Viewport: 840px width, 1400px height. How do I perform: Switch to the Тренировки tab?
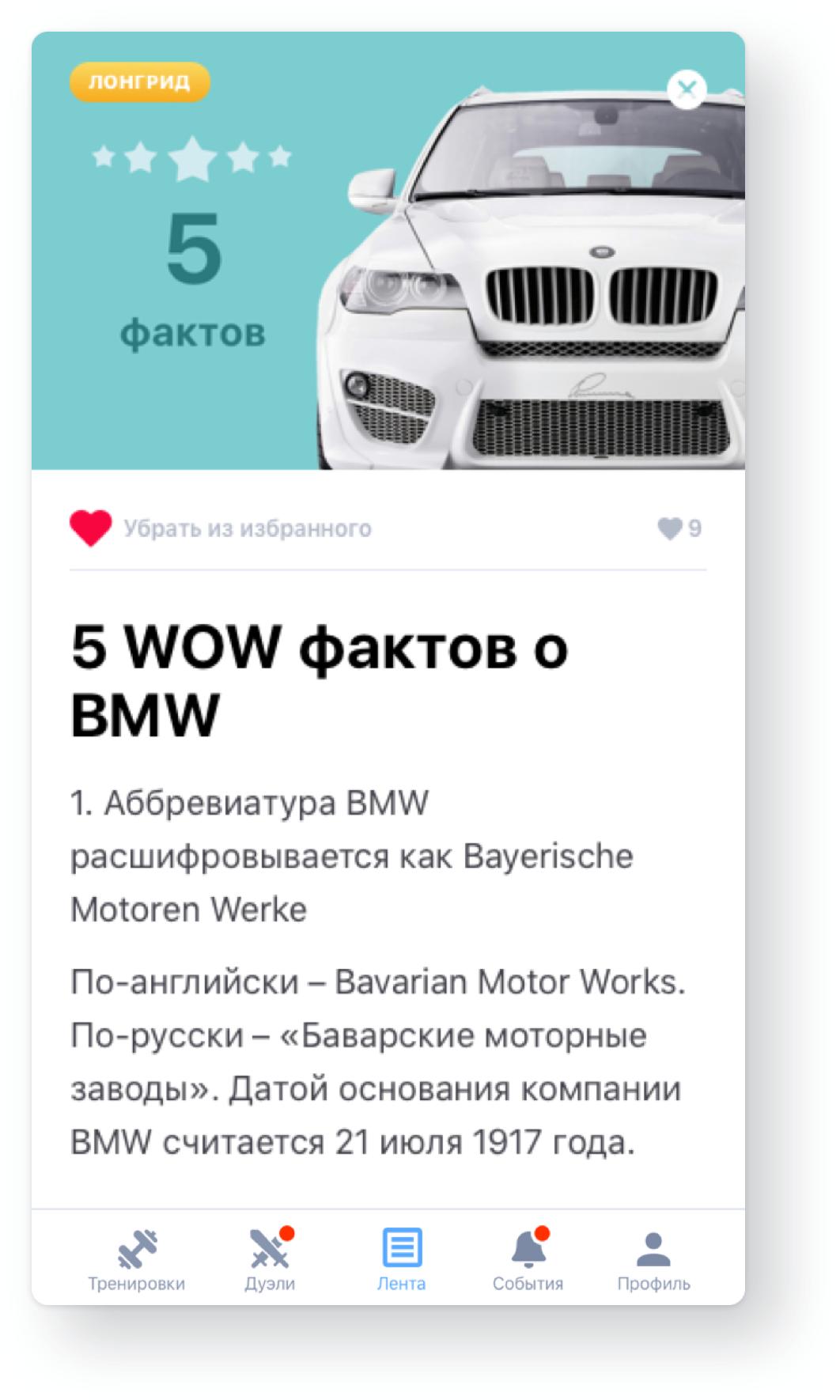(137, 1260)
